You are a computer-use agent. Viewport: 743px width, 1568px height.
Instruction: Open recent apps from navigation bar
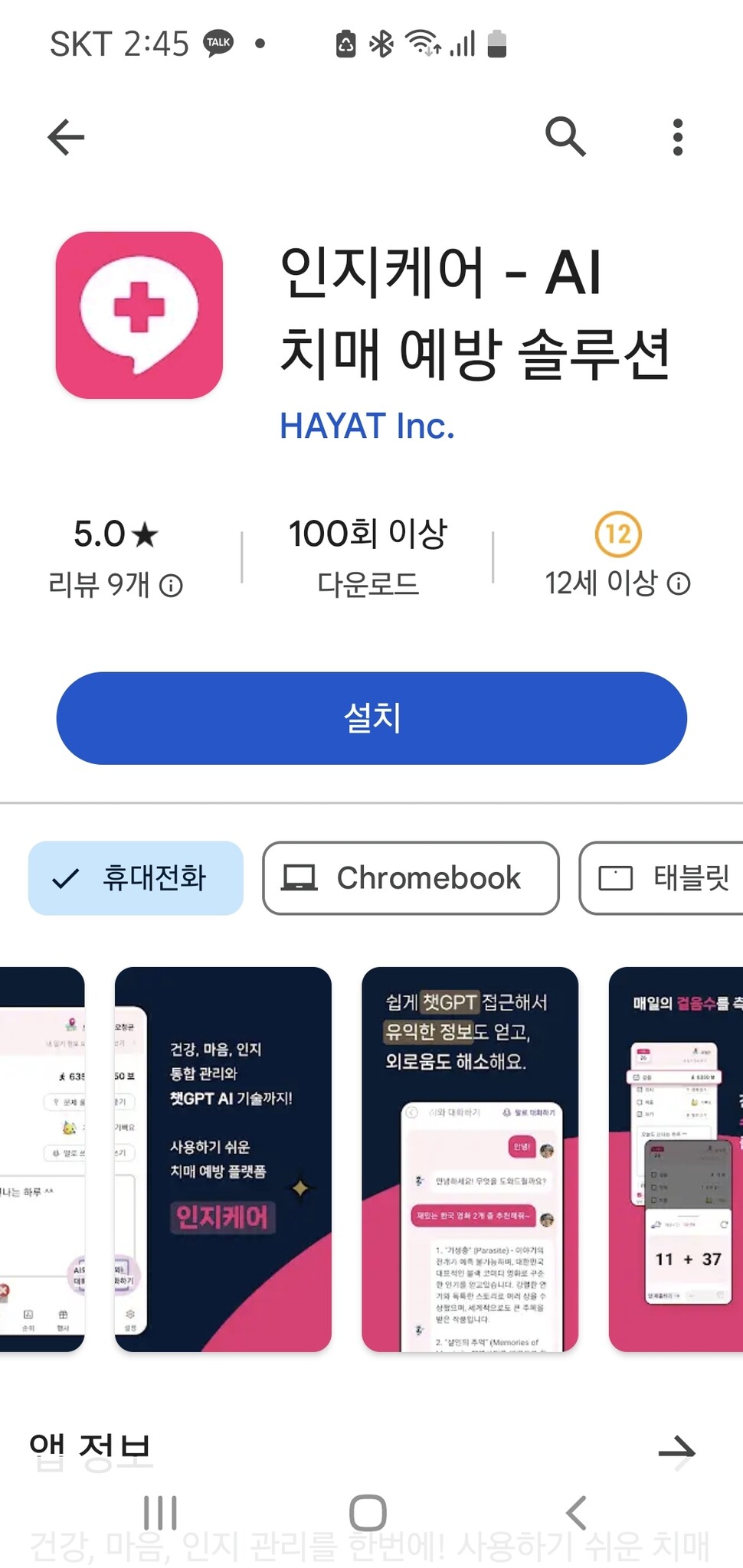160,1513
